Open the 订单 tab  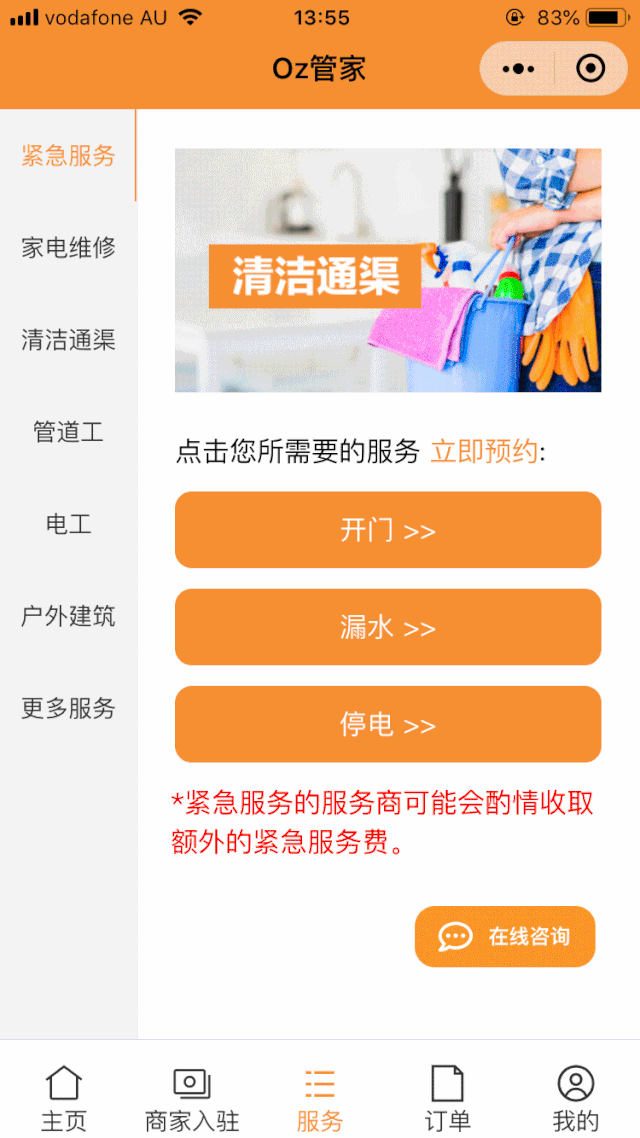447,1097
